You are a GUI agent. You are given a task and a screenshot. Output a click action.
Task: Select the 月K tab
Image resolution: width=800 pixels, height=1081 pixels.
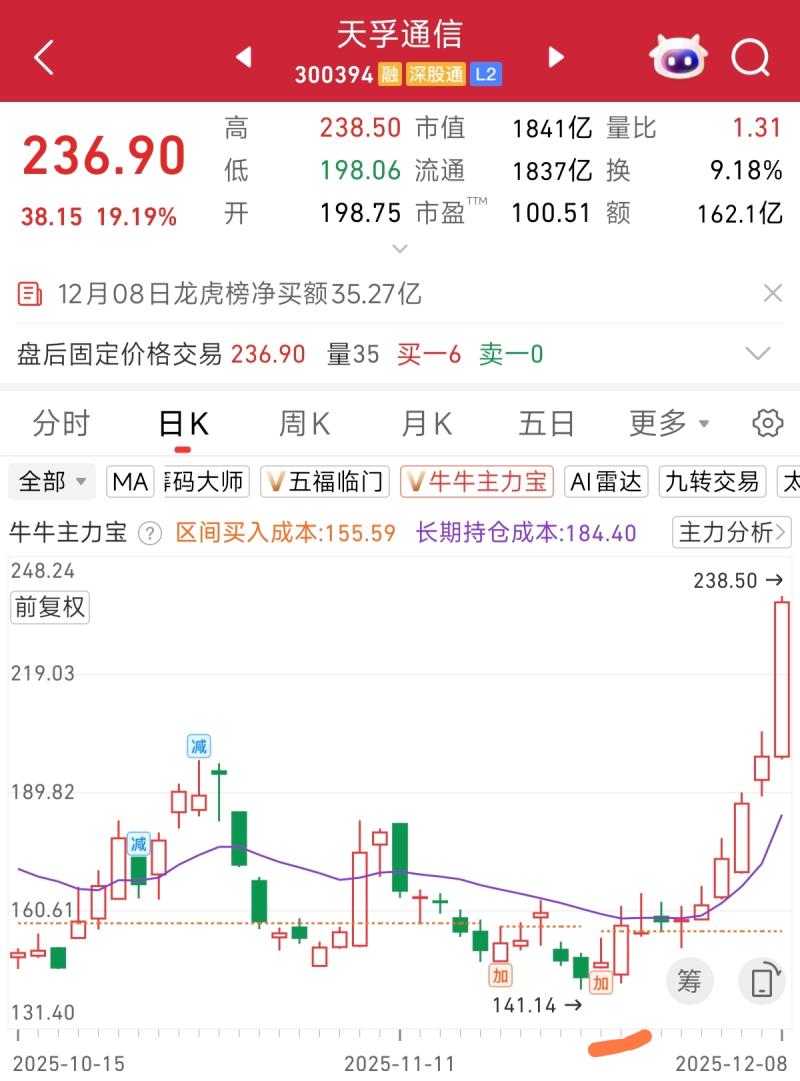(x=427, y=424)
